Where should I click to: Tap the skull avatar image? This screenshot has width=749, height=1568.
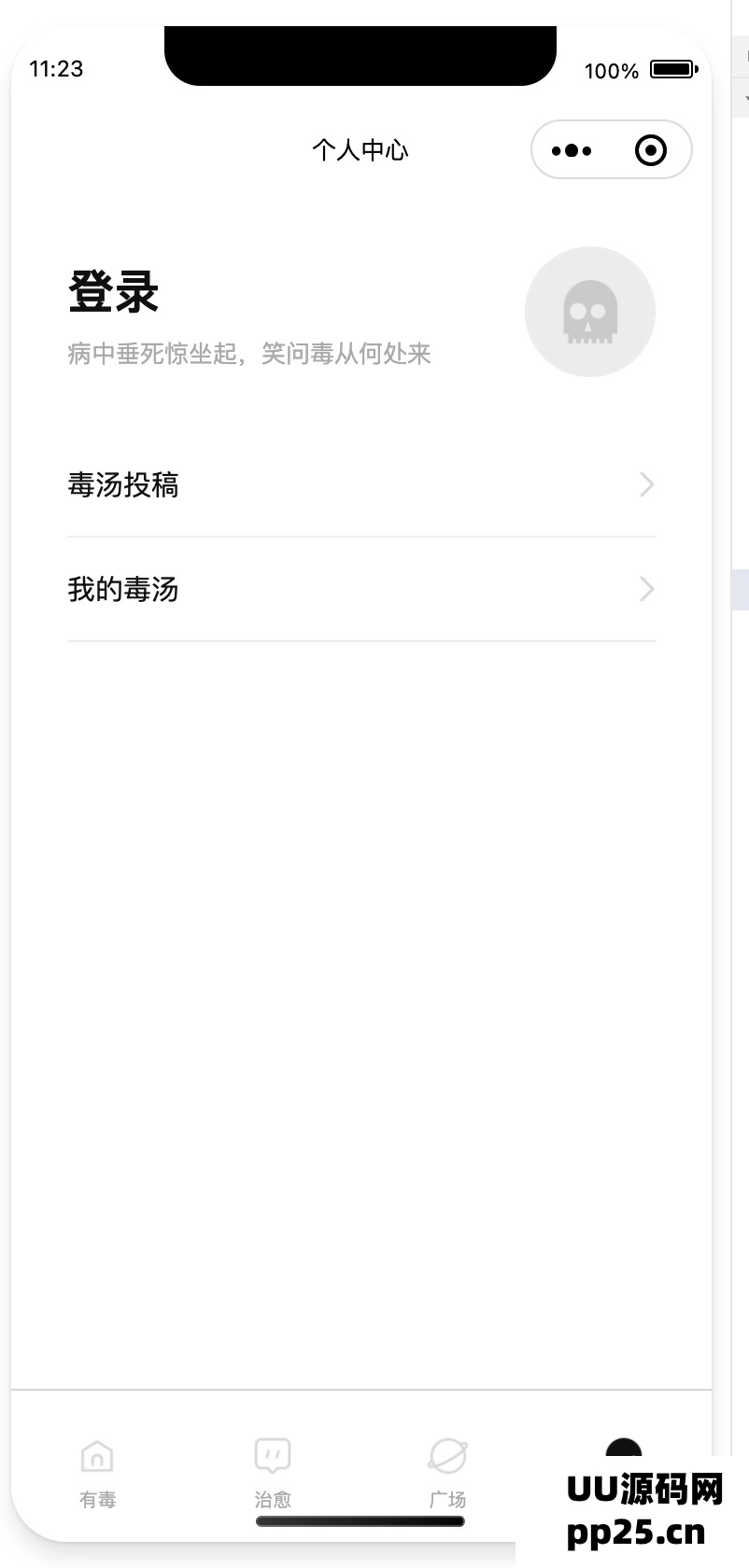[589, 311]
